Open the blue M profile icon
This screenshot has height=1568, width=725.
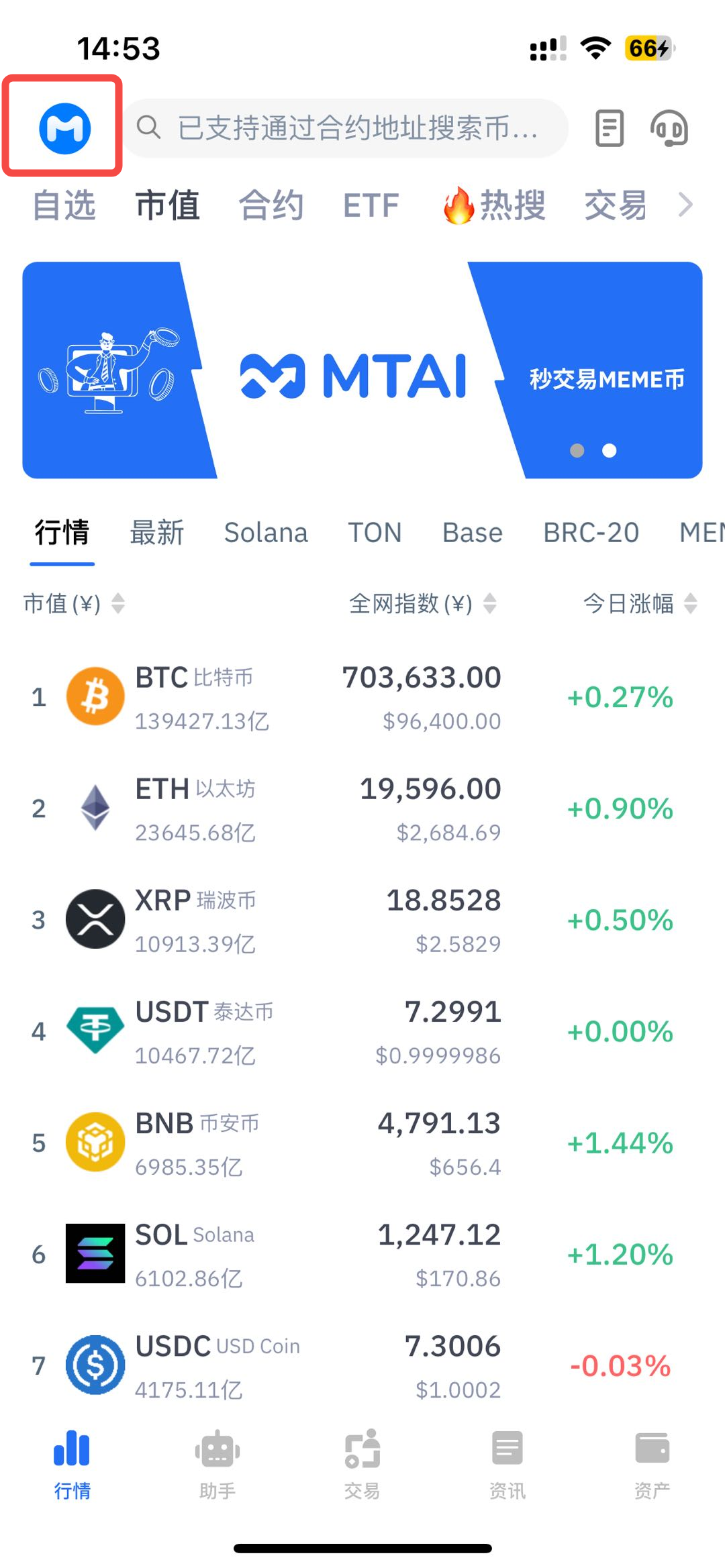(x=64, y=127)
